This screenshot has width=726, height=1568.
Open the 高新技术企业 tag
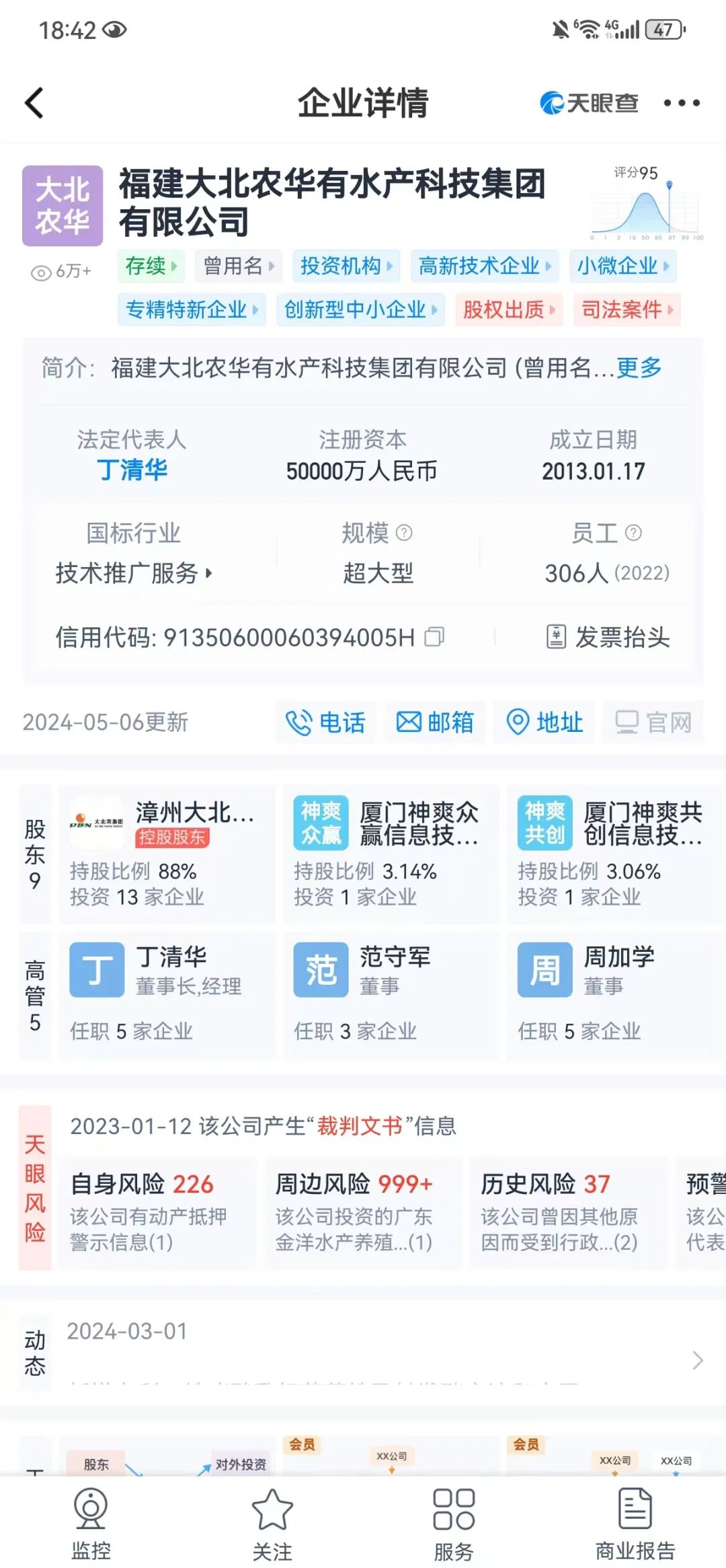point(484,266)
